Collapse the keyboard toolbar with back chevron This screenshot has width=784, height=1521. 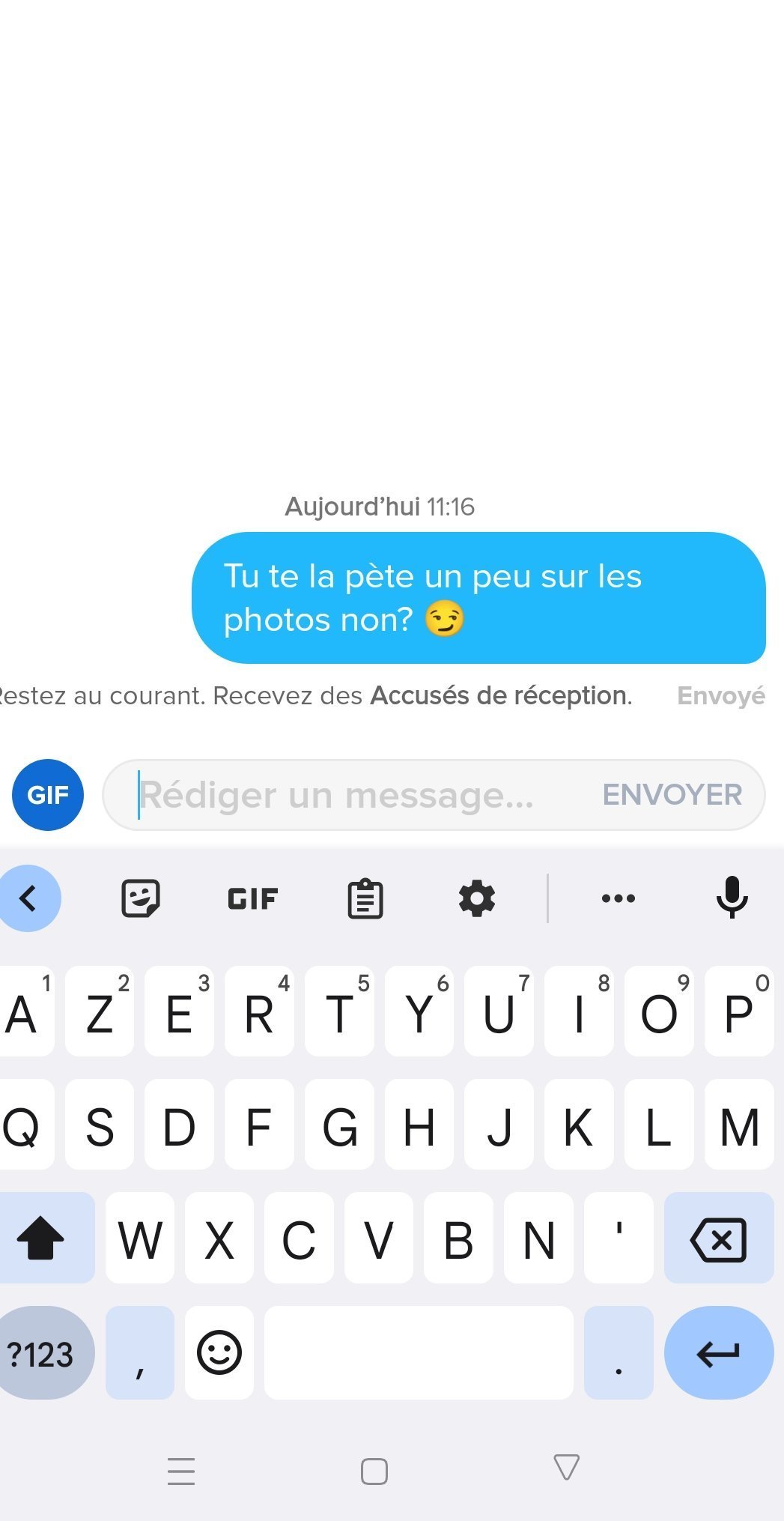[x=28, y=898]
